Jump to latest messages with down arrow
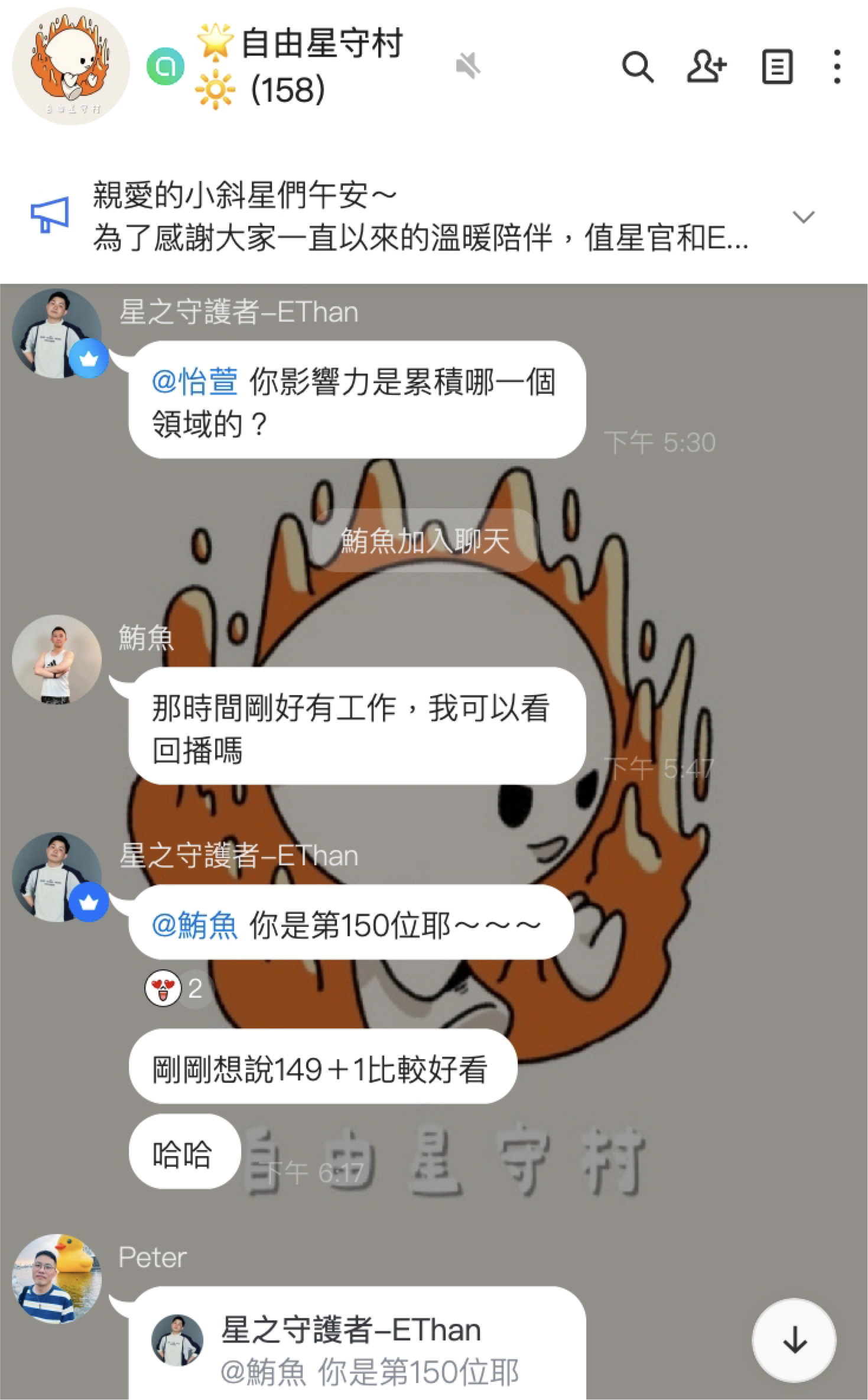Viewport: 868px width, 1400px height. (x=794, y=1340)
